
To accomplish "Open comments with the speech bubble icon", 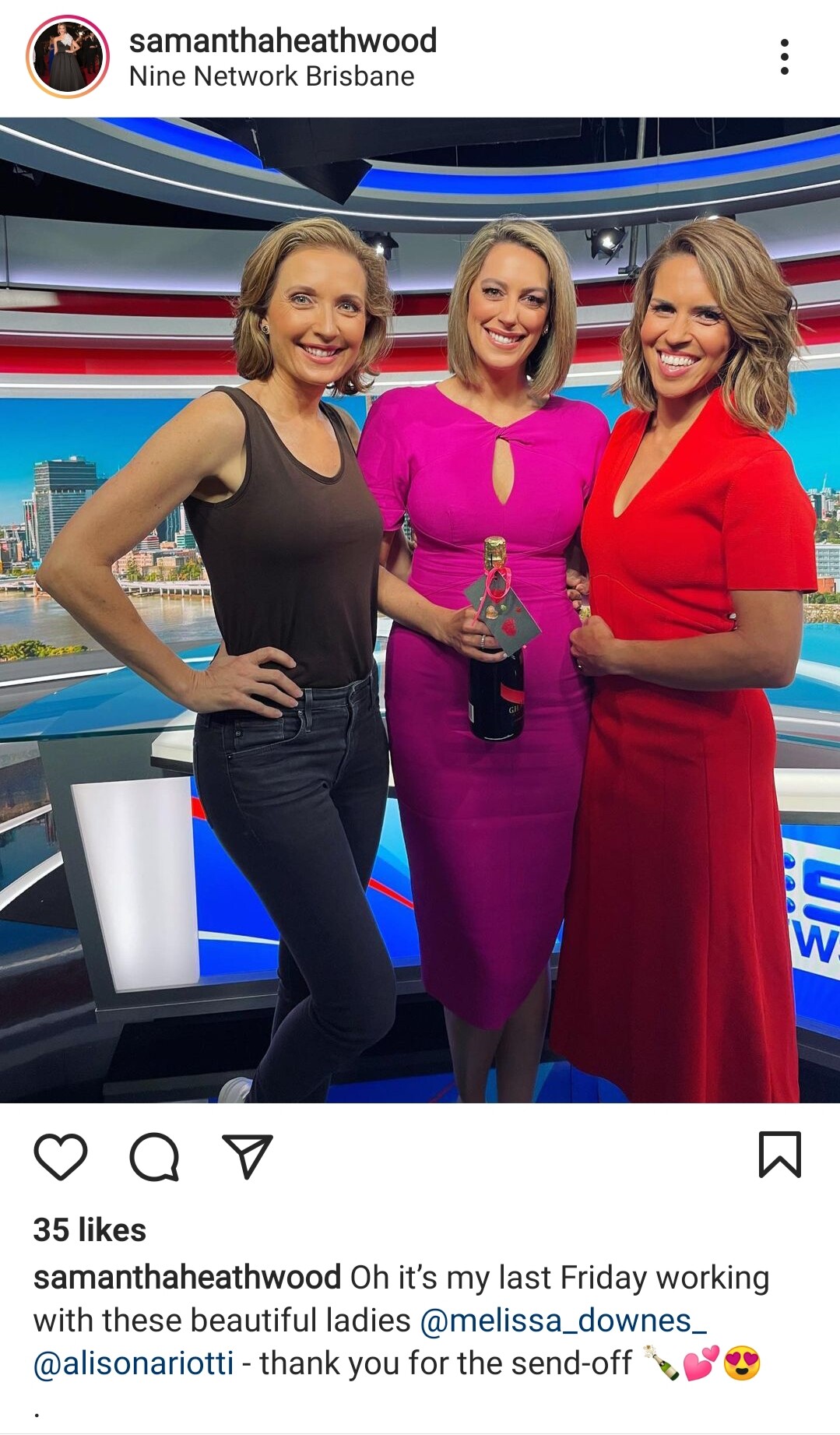I will pyautogui.click(x=154, y=1156).
